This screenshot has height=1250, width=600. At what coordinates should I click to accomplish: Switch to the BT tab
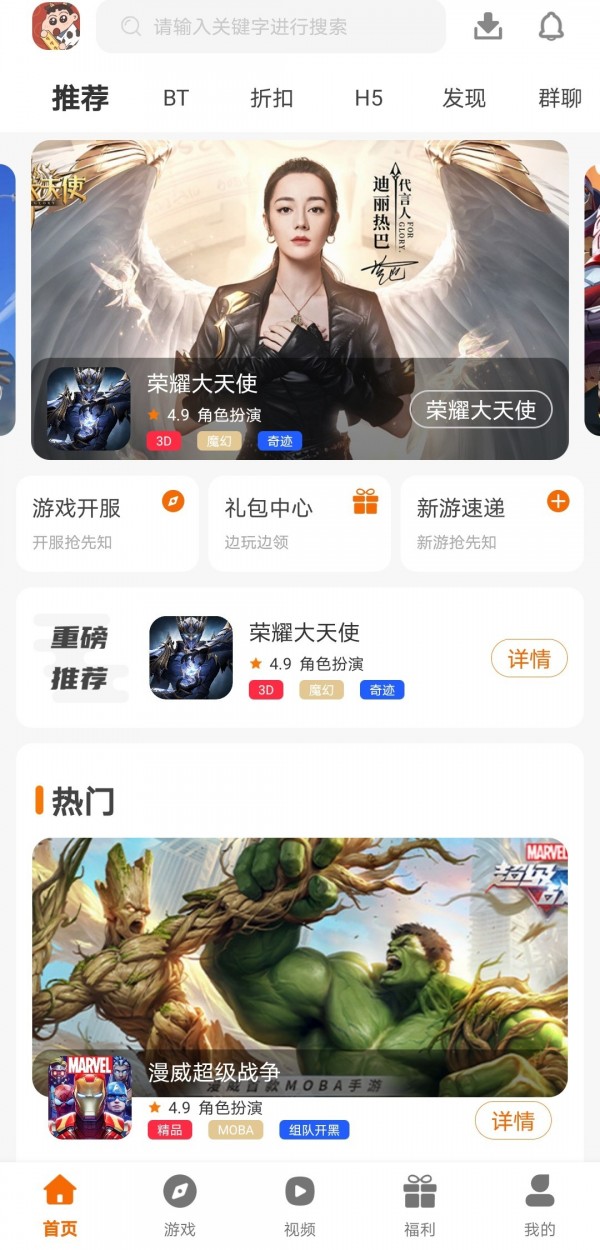176,98
